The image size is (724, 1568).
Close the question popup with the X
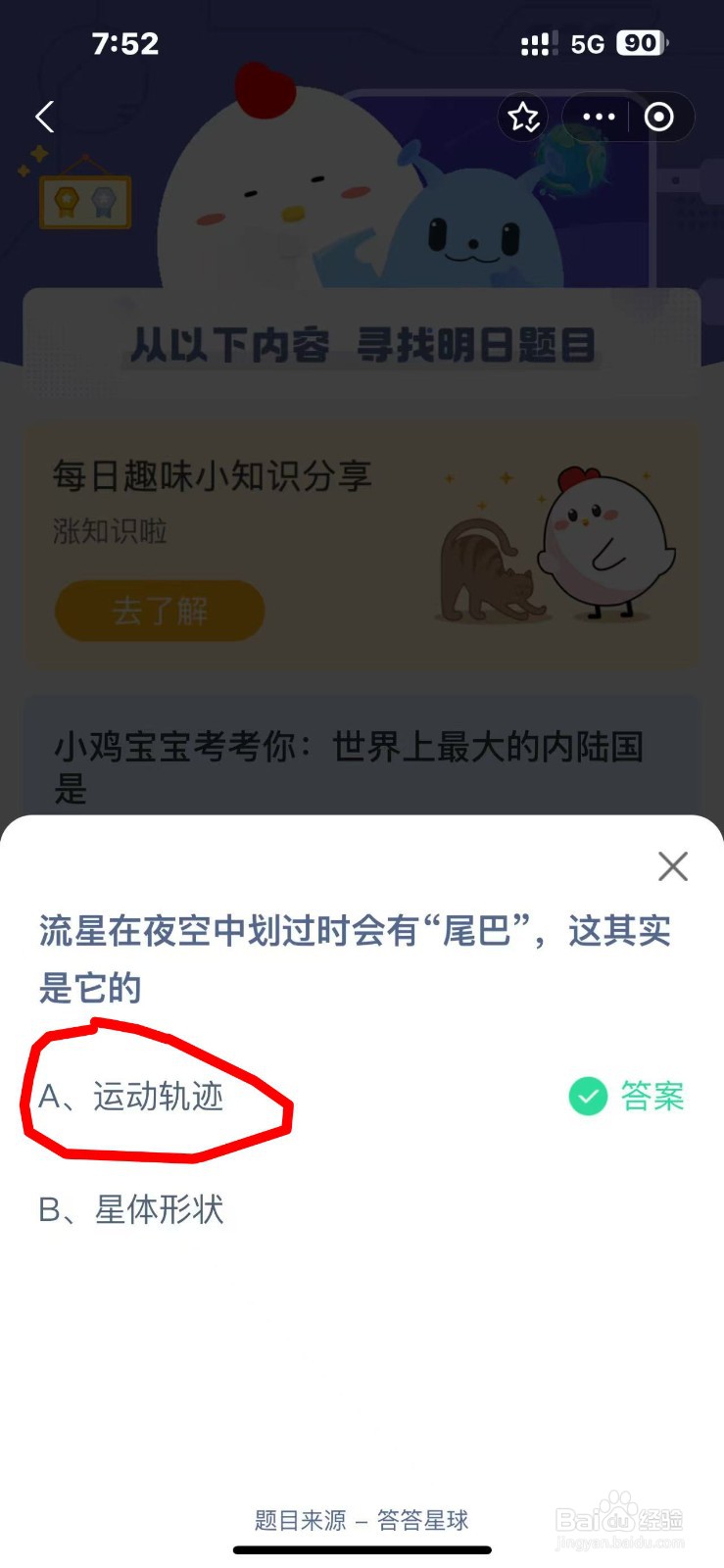[673, 866]
